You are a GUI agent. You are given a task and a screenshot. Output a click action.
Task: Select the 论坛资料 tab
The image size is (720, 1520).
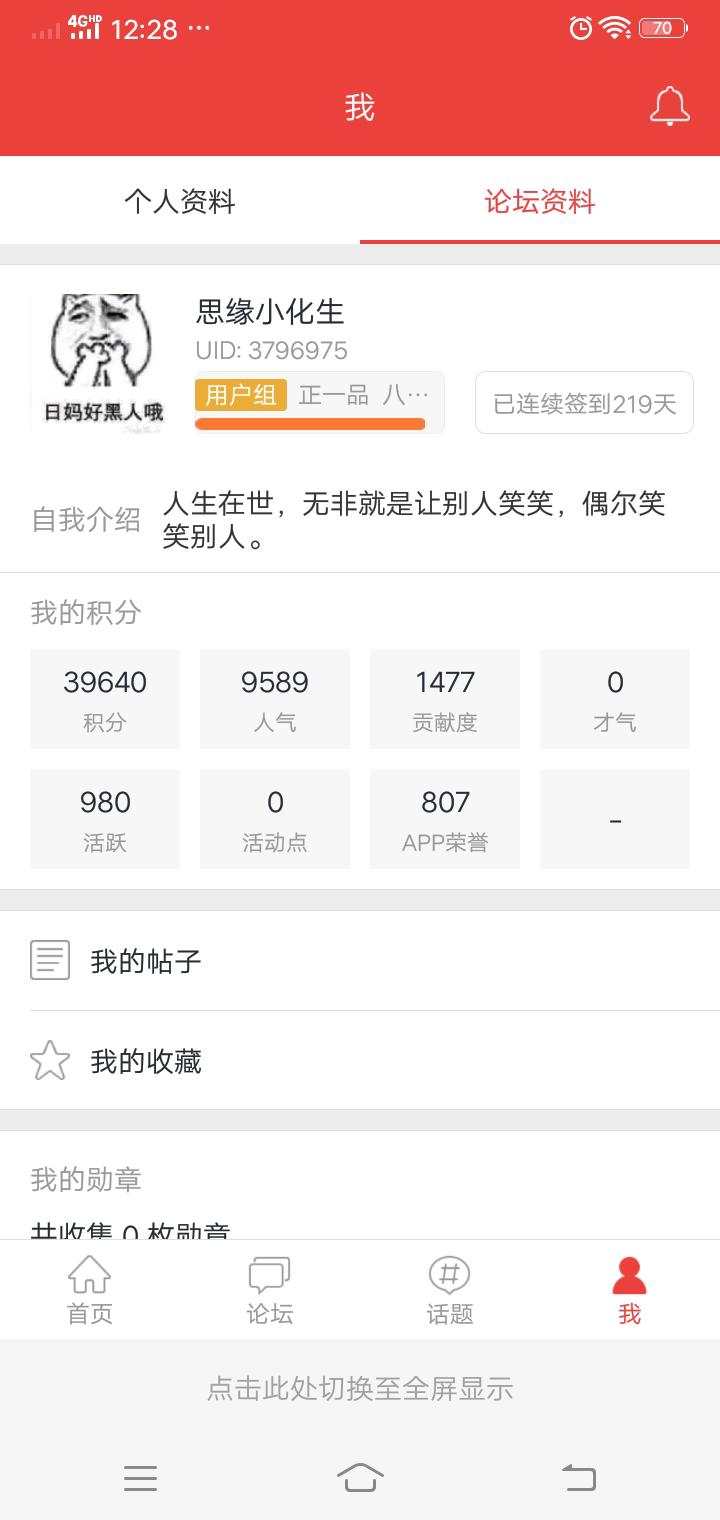(x=540, y=202)
